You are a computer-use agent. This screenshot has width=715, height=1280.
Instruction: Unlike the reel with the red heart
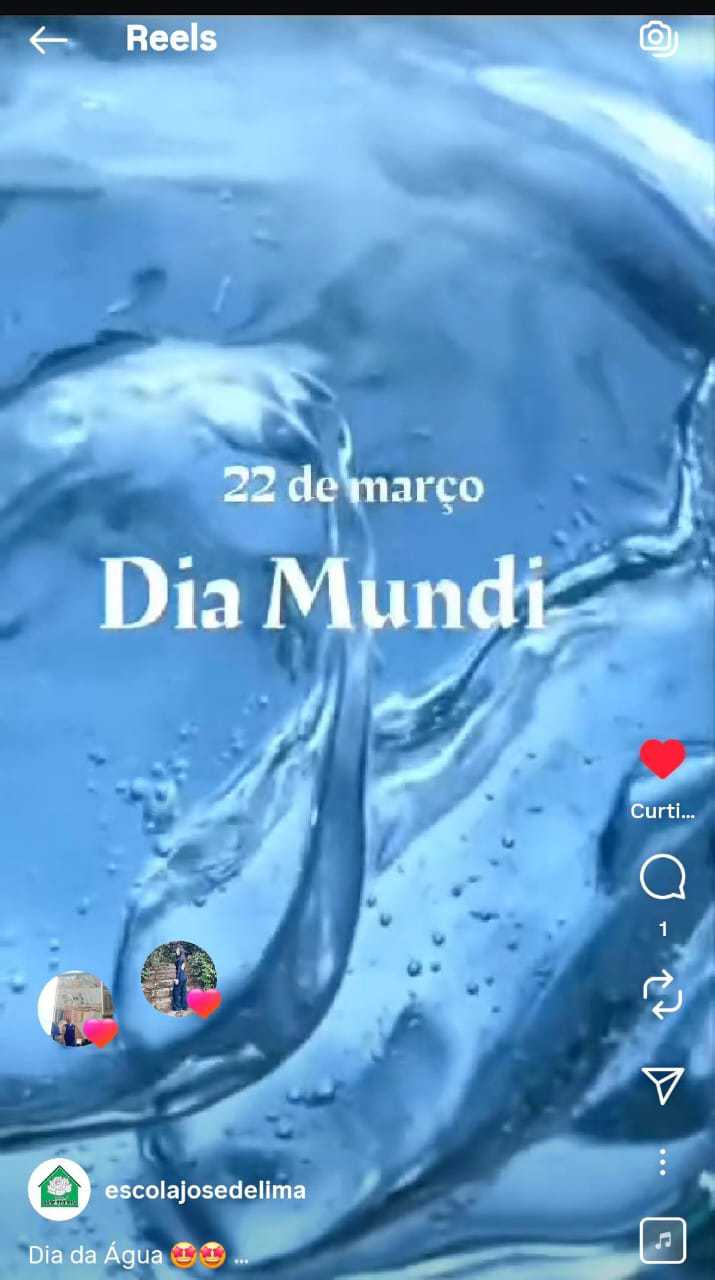click(662, 760)
